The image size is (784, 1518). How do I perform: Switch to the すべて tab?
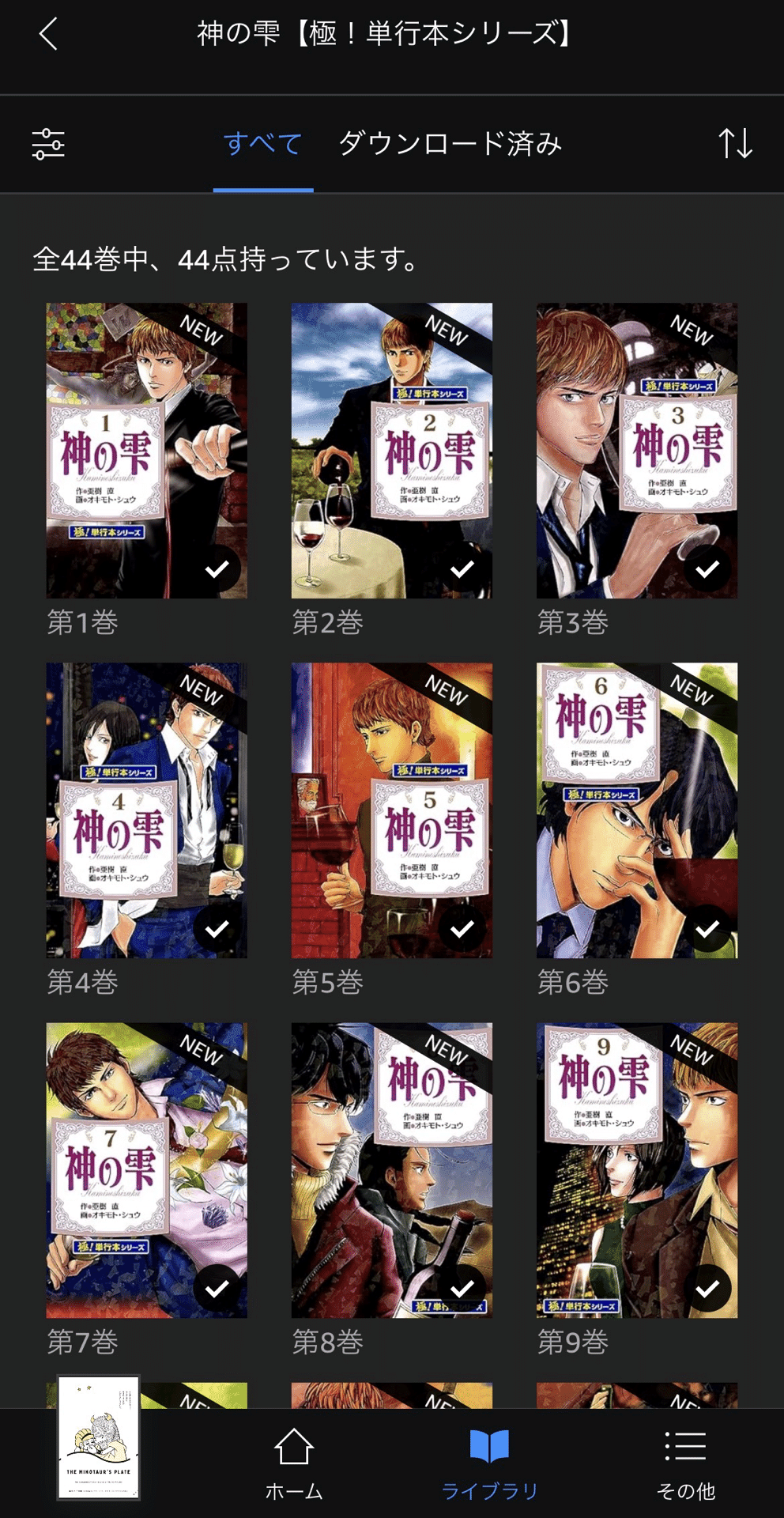click(x=265, y=145)
